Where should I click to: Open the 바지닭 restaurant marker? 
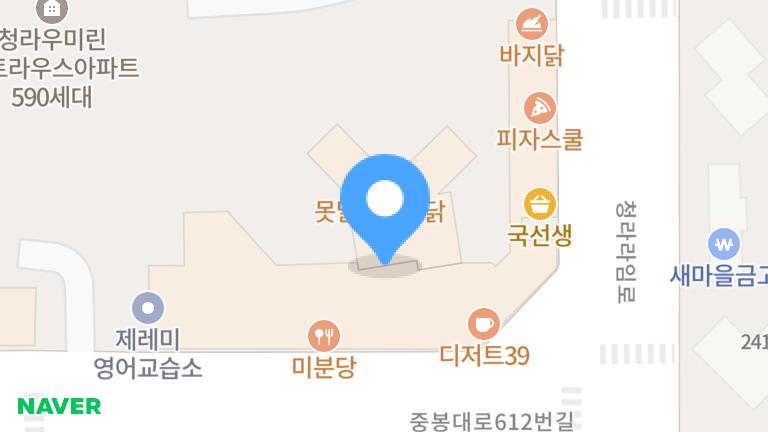tap(532, 24)
